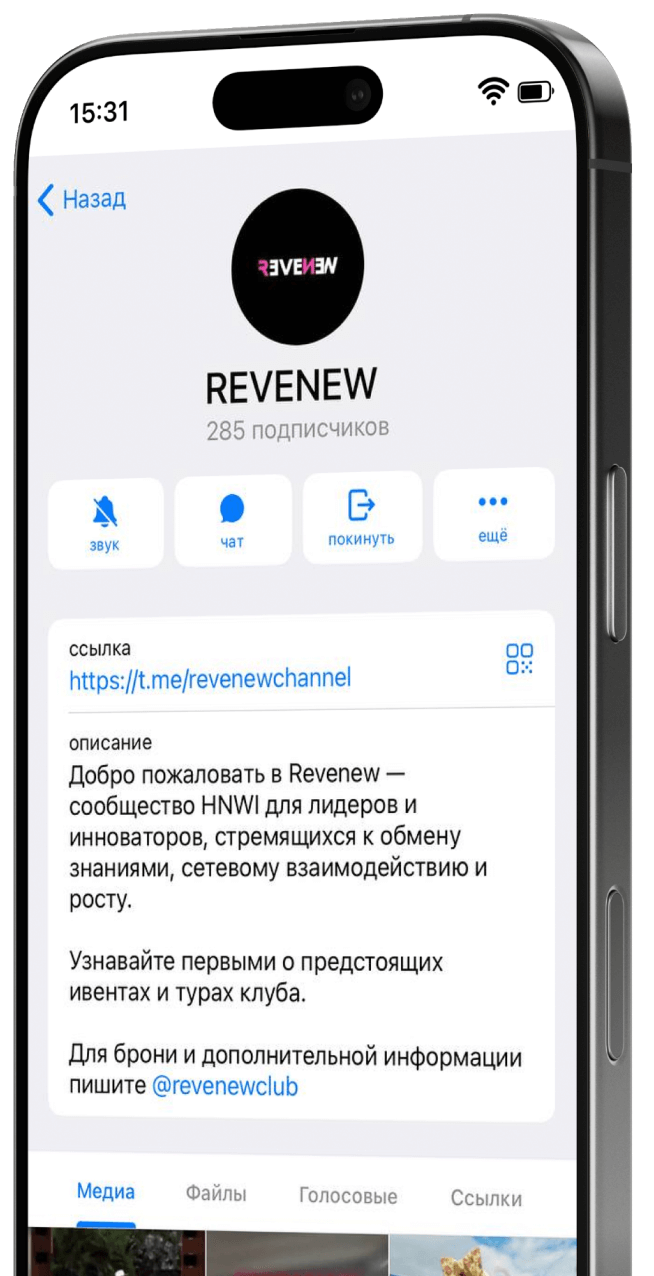This screenshot has height=1276, width=654.
Task: Open the t.me/revenewchannel link
Action: pyautogui.click(x=210, y=680)
